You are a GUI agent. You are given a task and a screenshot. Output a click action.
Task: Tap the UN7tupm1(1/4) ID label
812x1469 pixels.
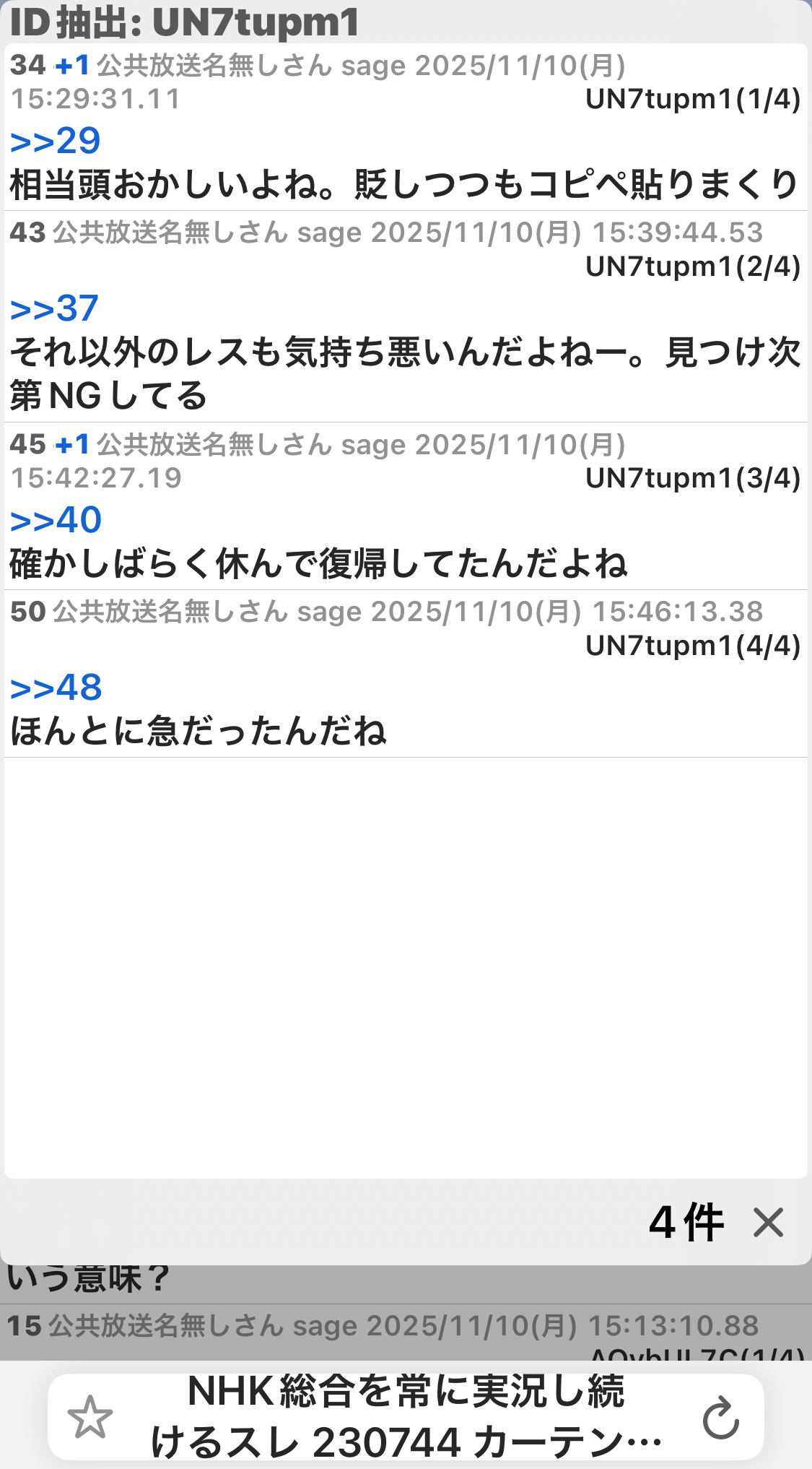[692, 100]
